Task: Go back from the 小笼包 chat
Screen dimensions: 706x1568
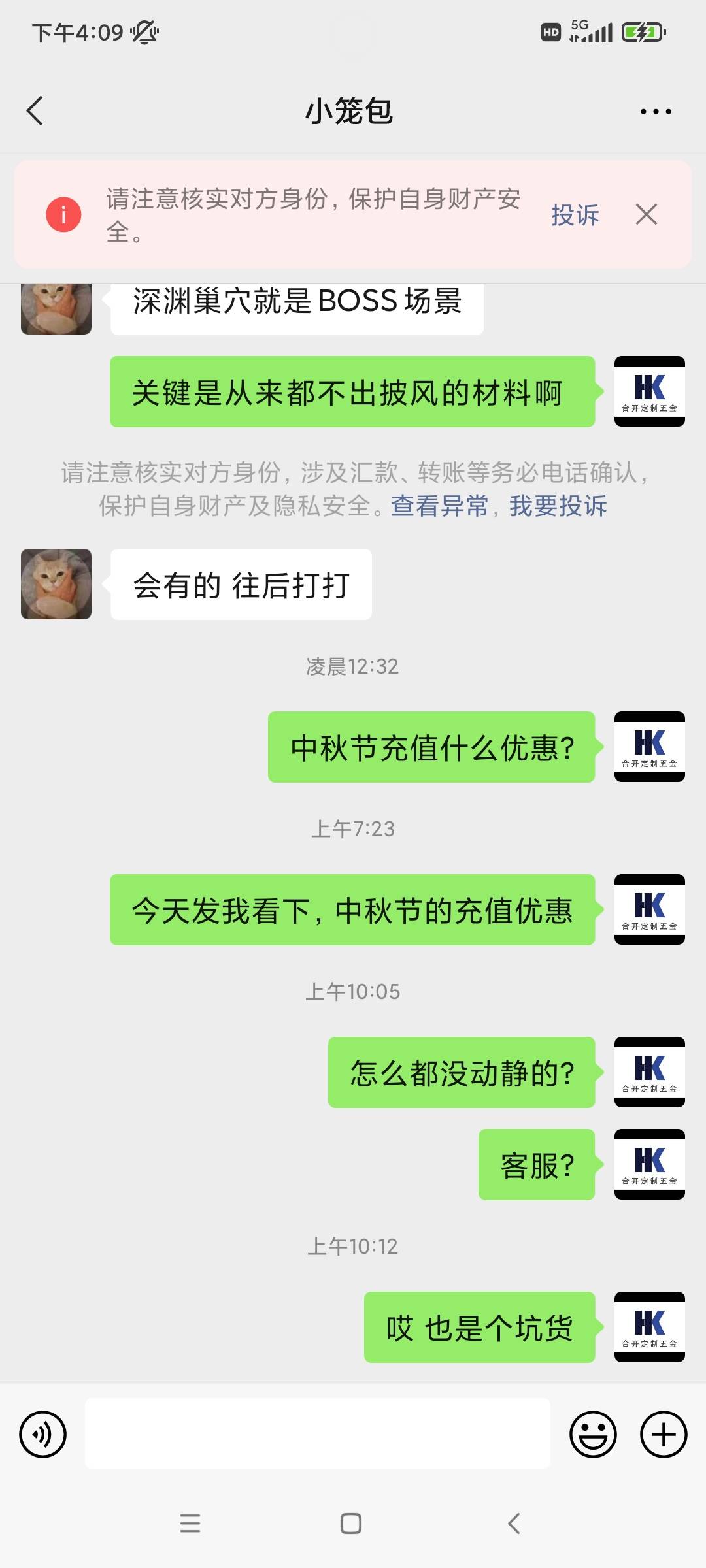Action: tap(35, 111)
